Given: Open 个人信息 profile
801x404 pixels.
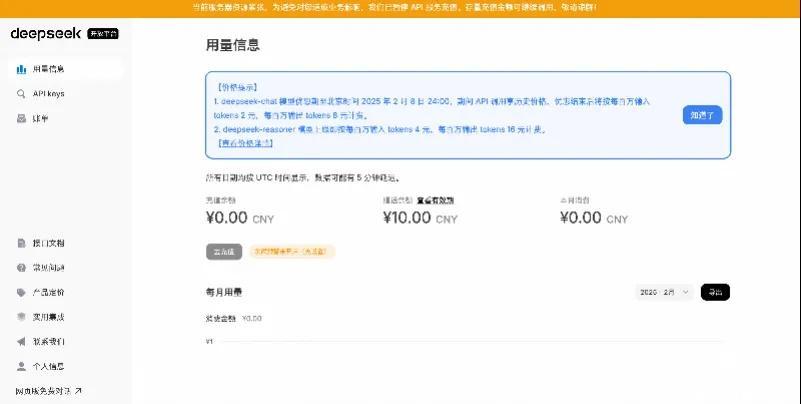Looking at the screenshot, I should point(48,366).
